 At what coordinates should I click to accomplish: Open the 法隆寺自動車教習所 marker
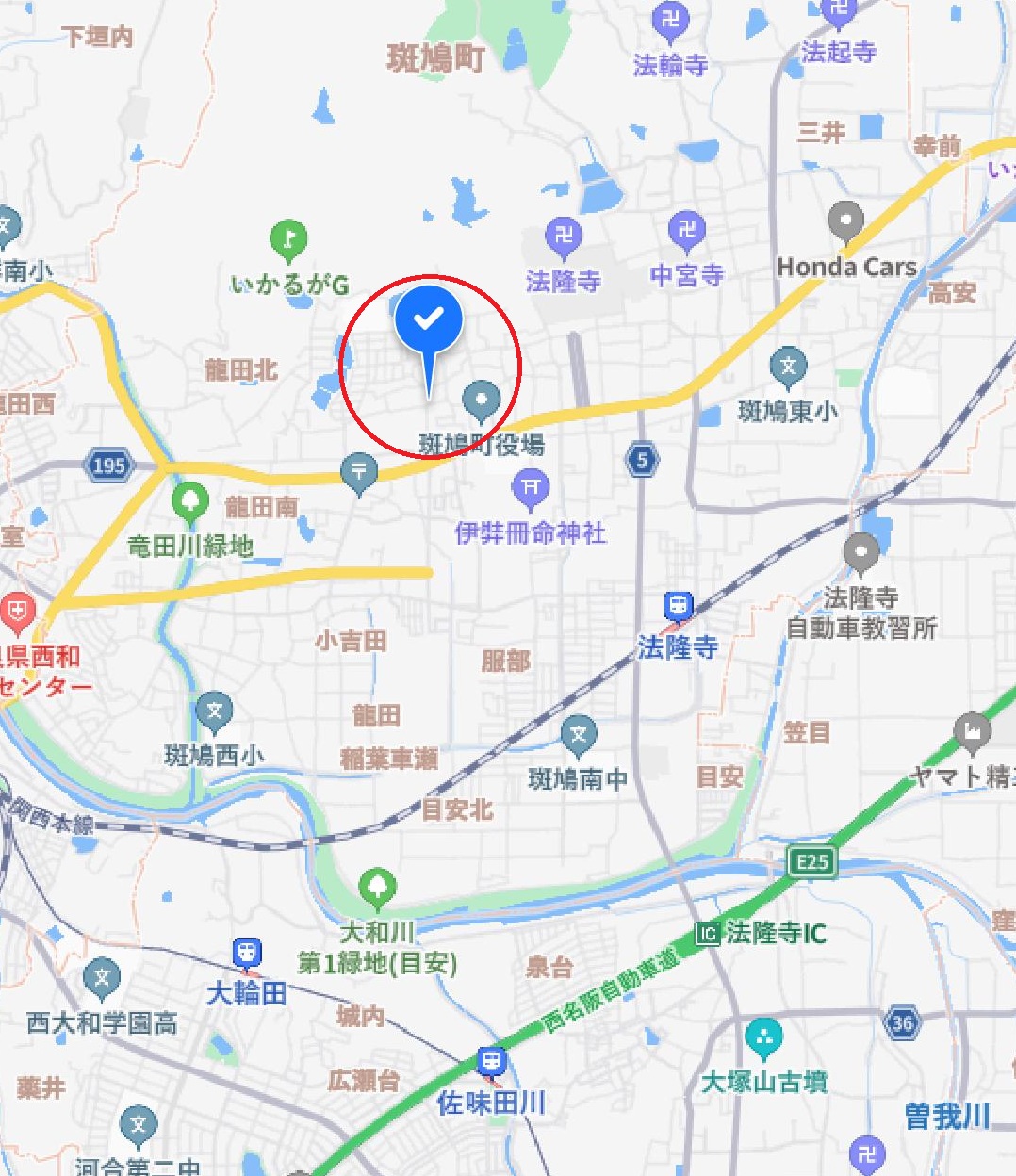860,553
